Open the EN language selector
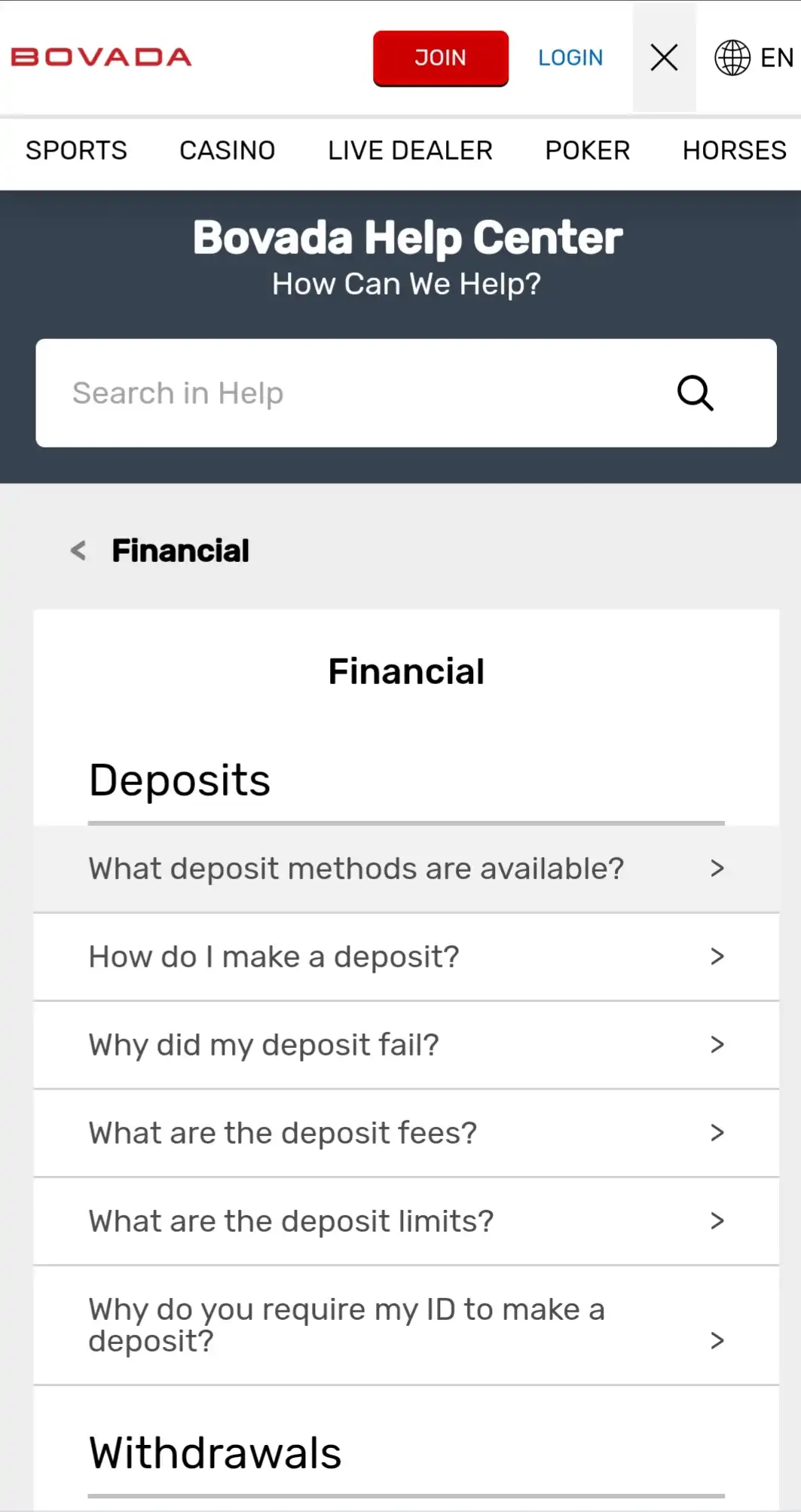801x1512 pixels. click(x=754, y=58)
